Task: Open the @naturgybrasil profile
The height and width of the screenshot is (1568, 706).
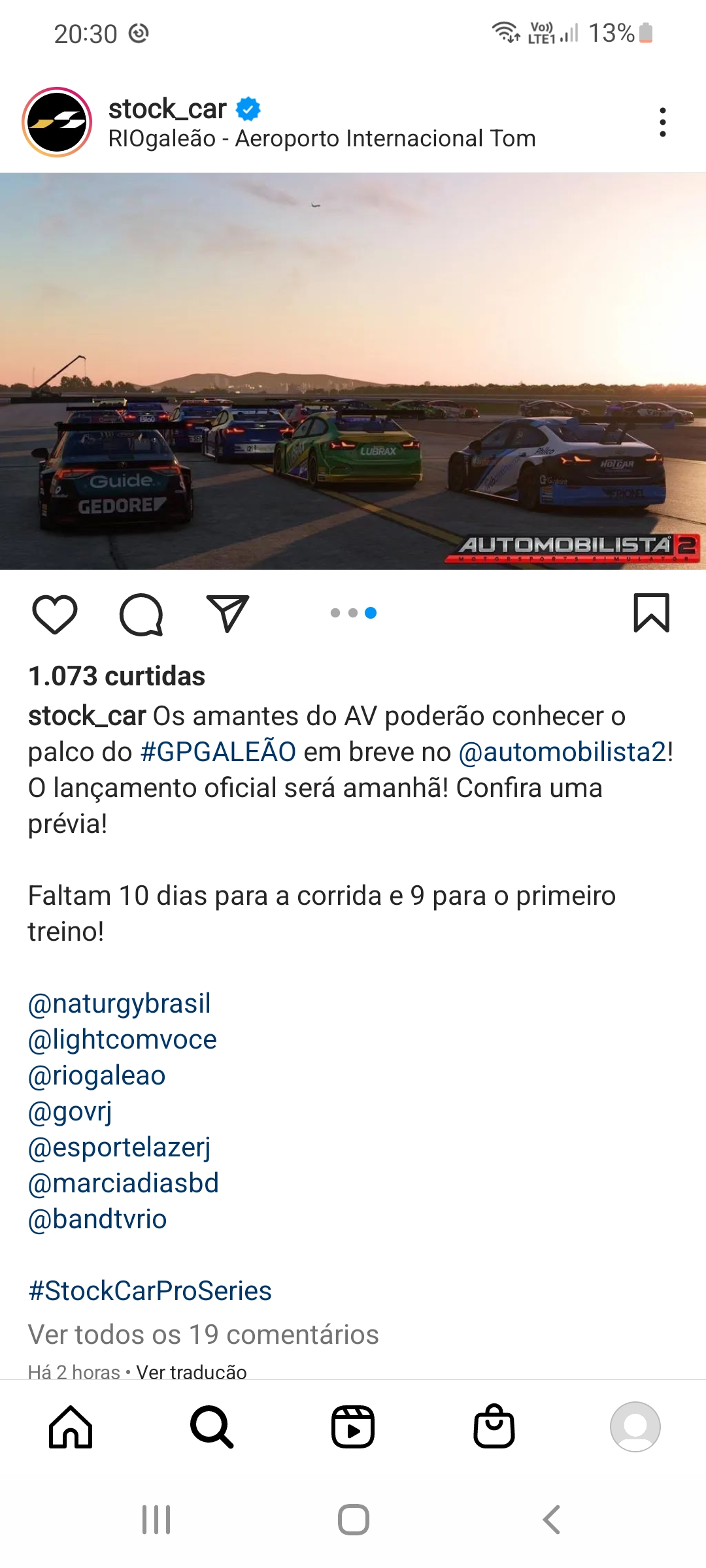Action: [x=119, y=1004]
